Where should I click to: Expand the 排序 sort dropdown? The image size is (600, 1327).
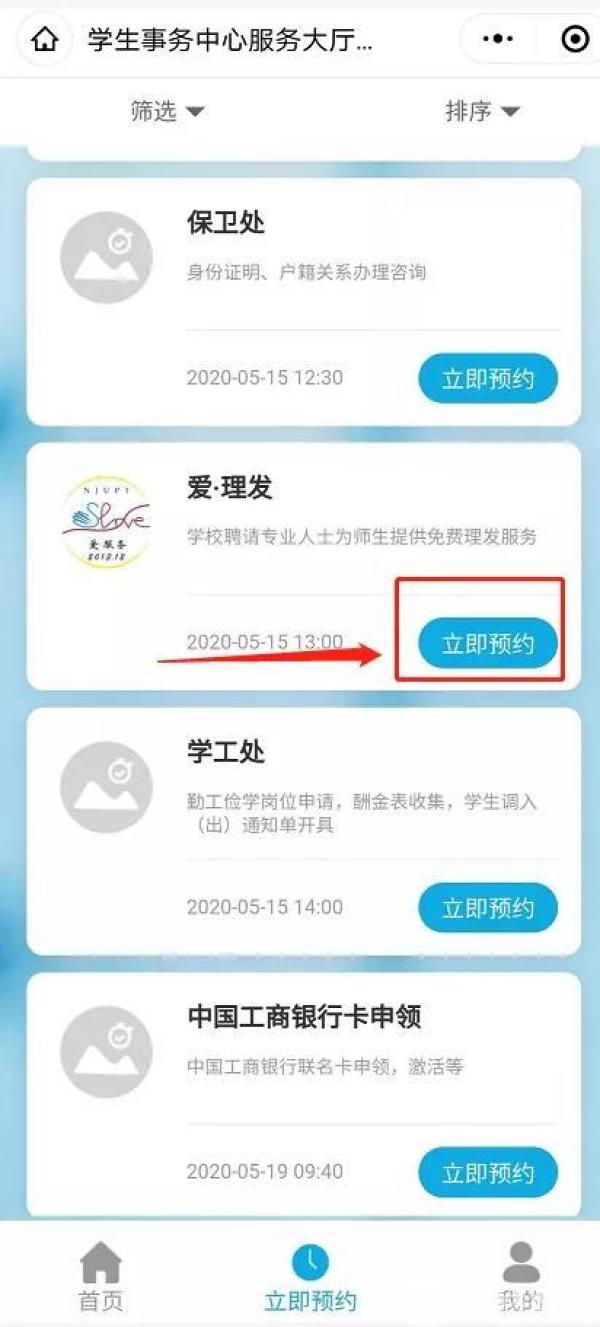pyautogui.click(x=482, y=111)
